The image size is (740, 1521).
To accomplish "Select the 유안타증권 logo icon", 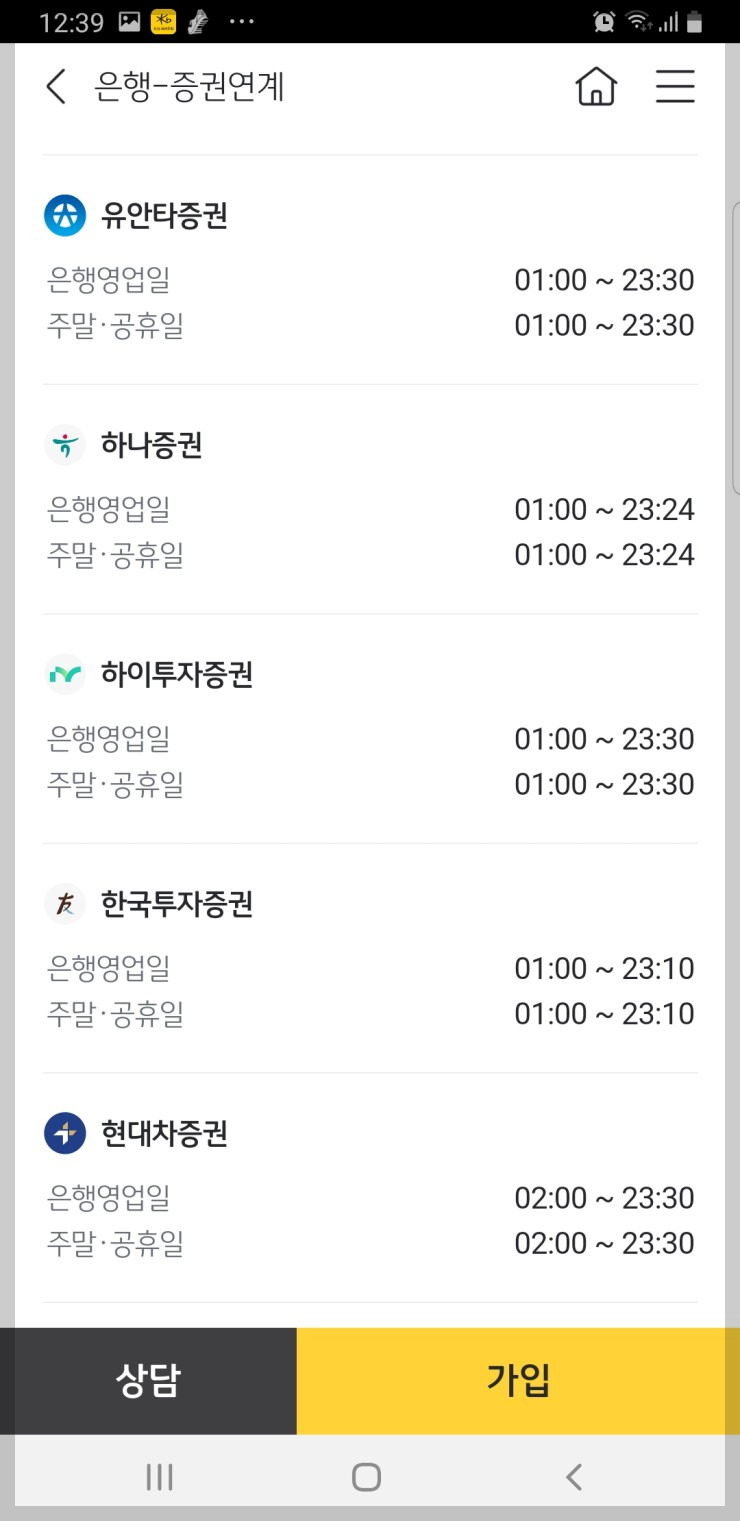I will [64, 216].
